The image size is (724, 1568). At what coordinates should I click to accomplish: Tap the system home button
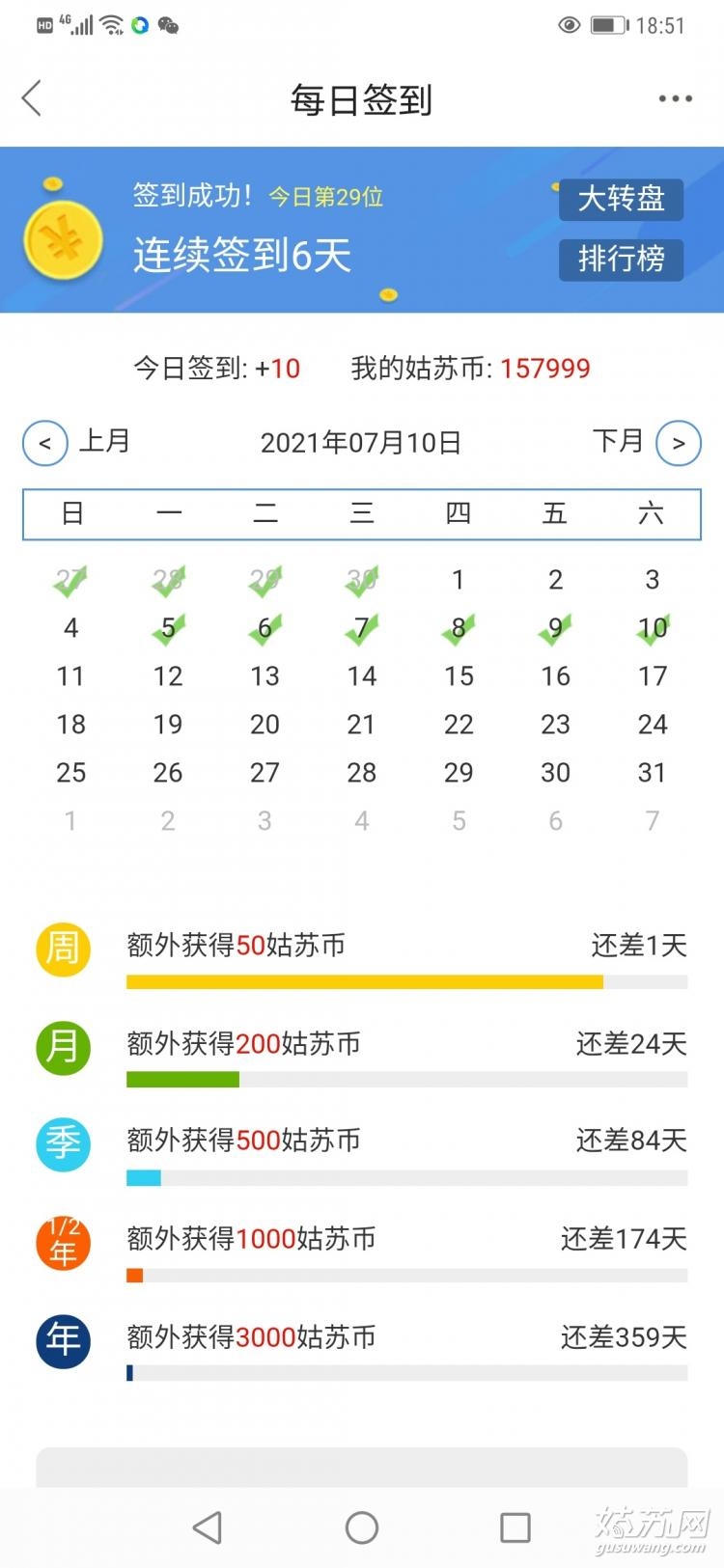pyautogui.click(x=362, y=1527)
